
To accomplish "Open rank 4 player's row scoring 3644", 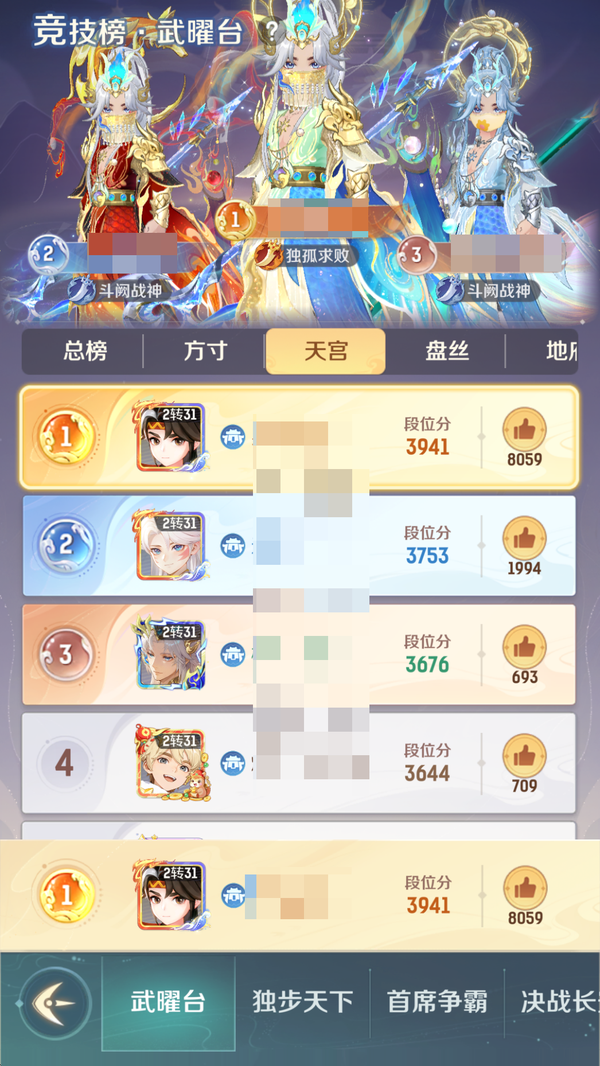I will click(300, 762).
